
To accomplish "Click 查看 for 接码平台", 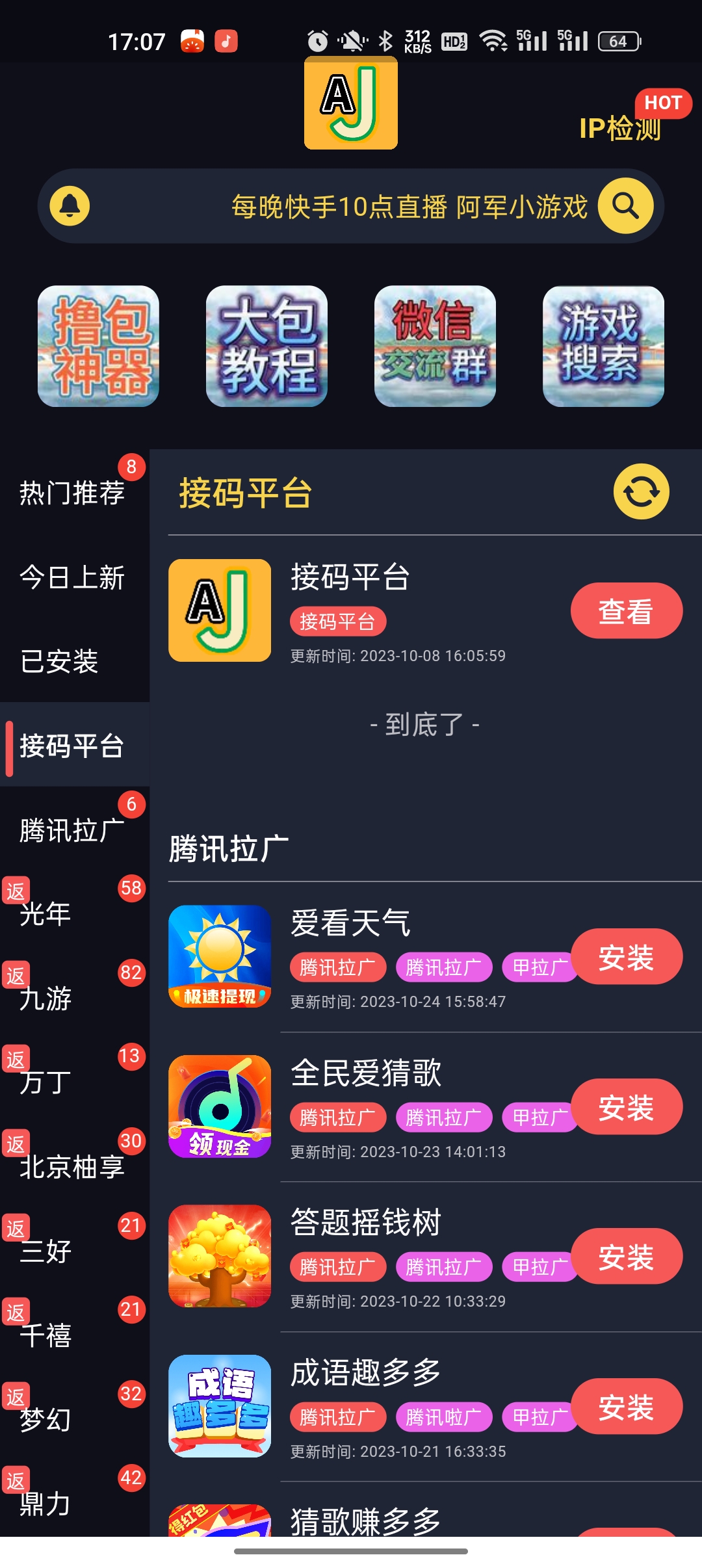I will pyautogui.click(x=626, y=609).
